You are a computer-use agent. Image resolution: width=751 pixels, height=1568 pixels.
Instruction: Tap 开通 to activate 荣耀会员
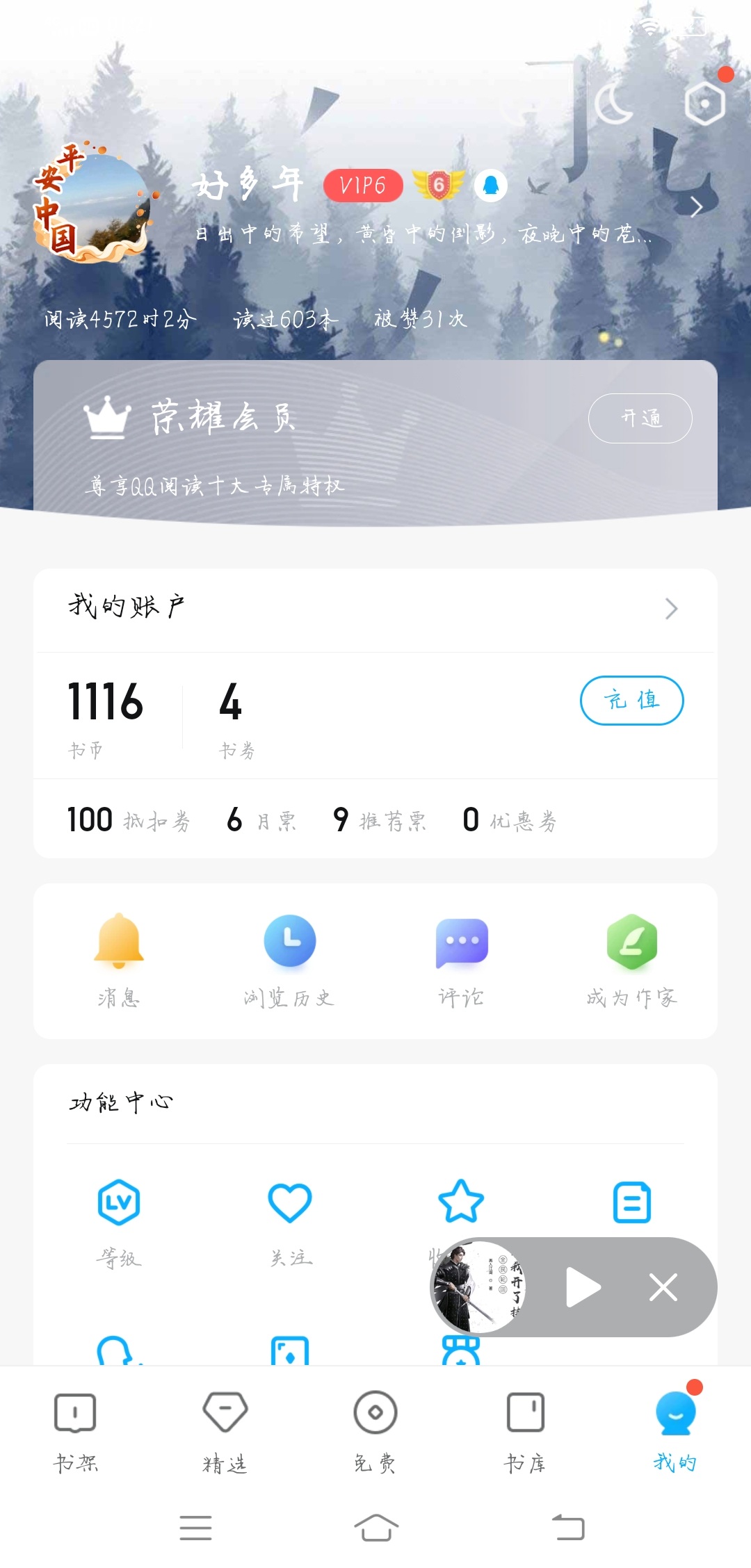pyautogui.click(x=640, y=418)
